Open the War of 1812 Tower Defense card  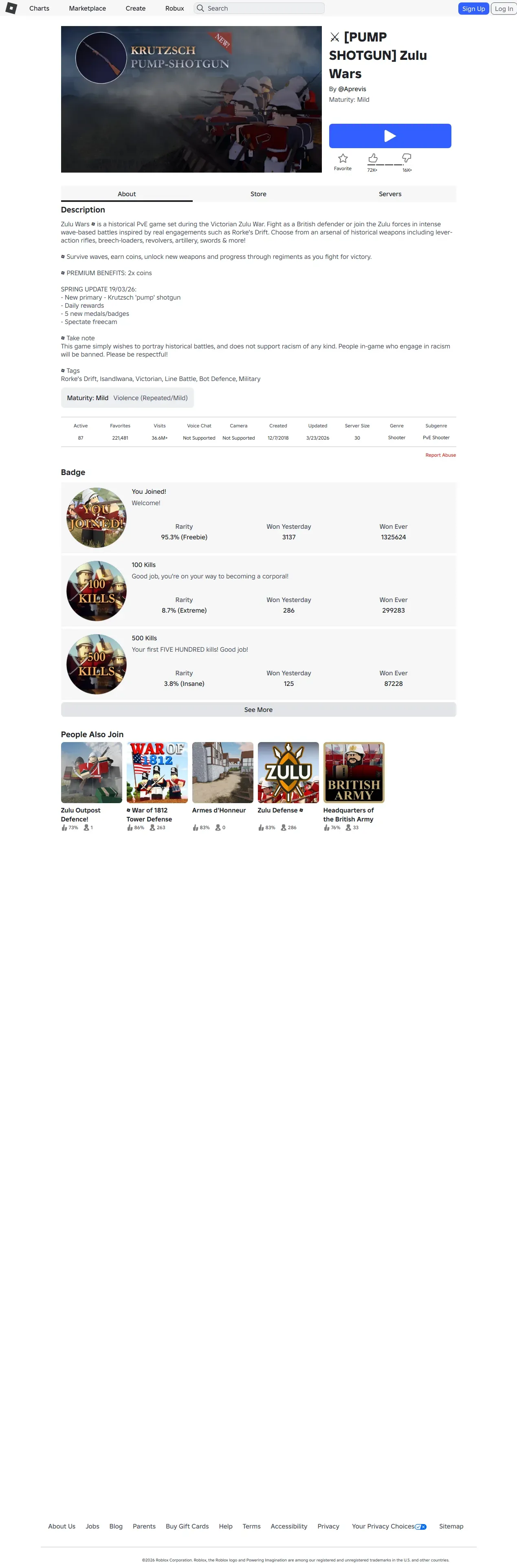pos(157,786)
